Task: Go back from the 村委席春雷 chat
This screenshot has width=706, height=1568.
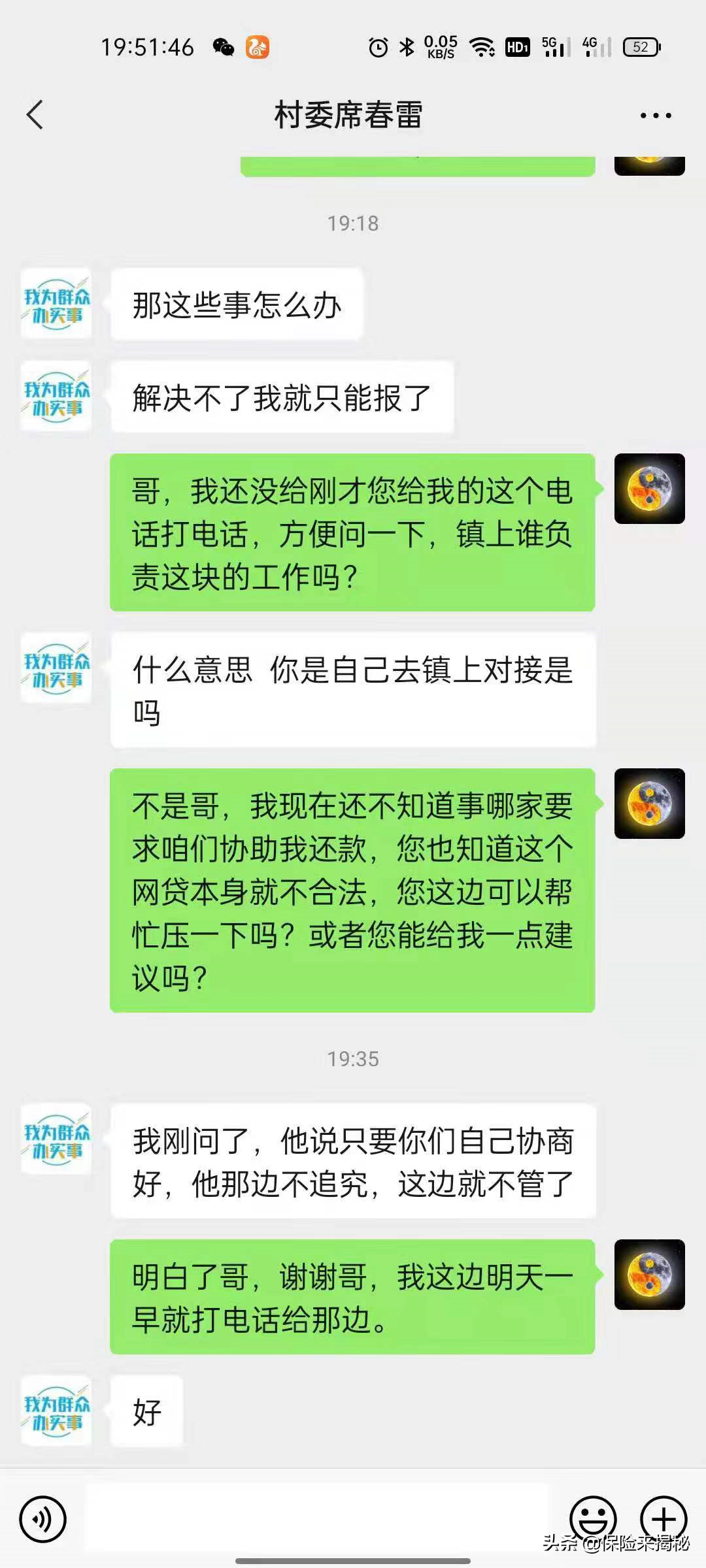Action: click(35, 115)
